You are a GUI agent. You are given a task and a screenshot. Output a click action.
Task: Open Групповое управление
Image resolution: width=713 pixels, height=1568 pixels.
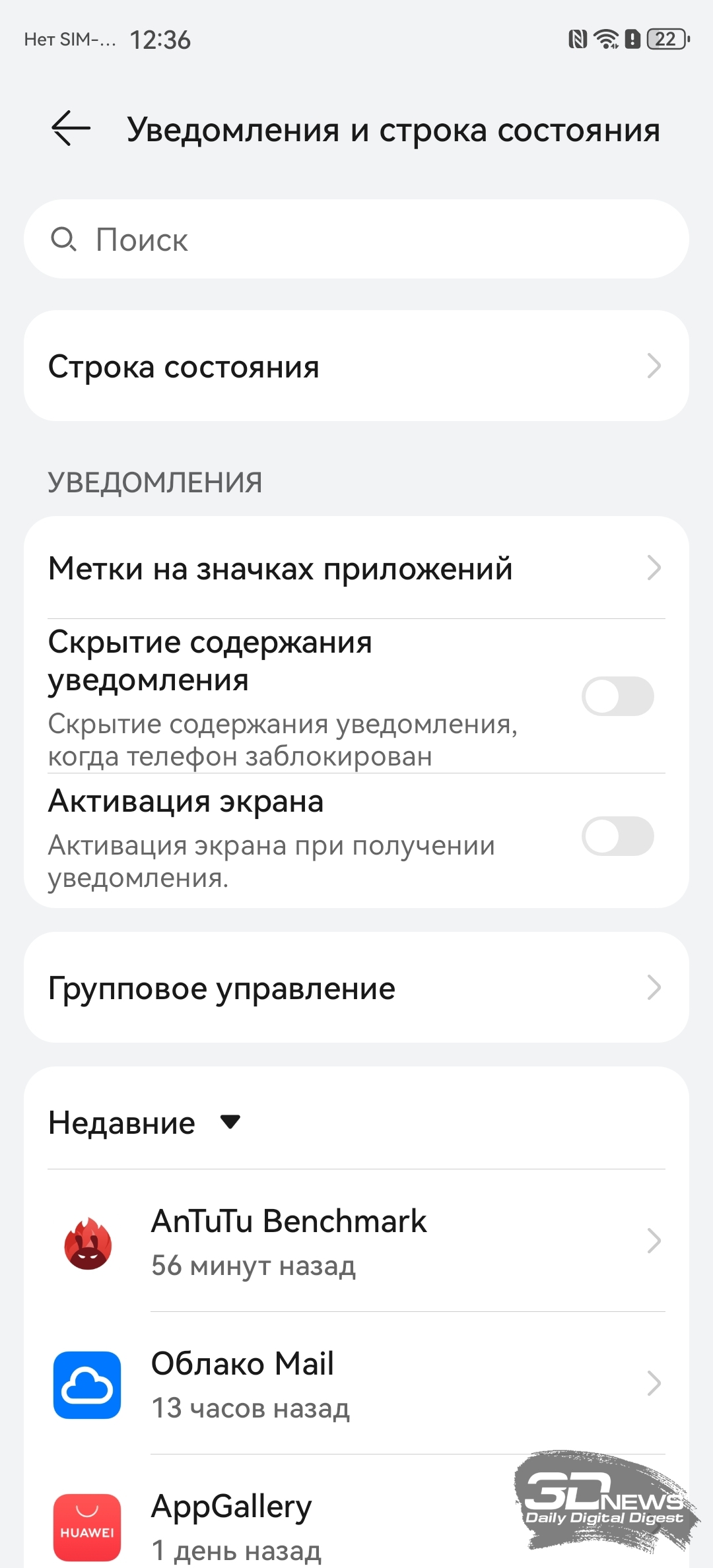(356, 988)
